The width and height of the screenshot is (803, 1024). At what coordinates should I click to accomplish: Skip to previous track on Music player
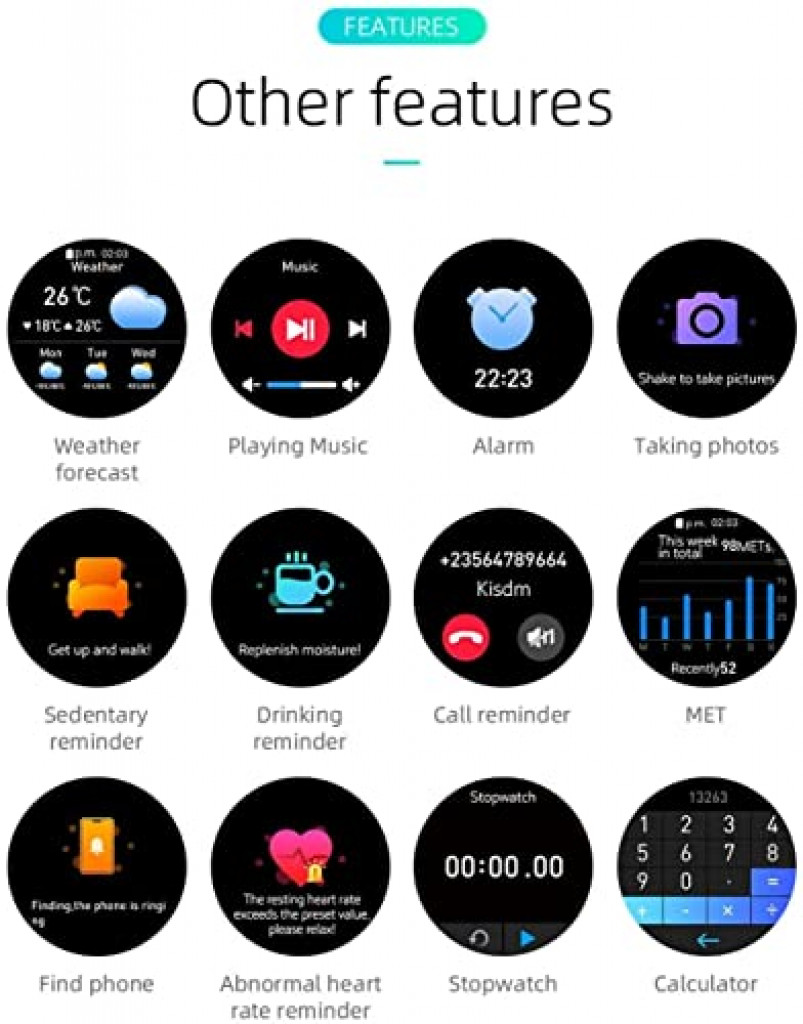tap(245, 327)
